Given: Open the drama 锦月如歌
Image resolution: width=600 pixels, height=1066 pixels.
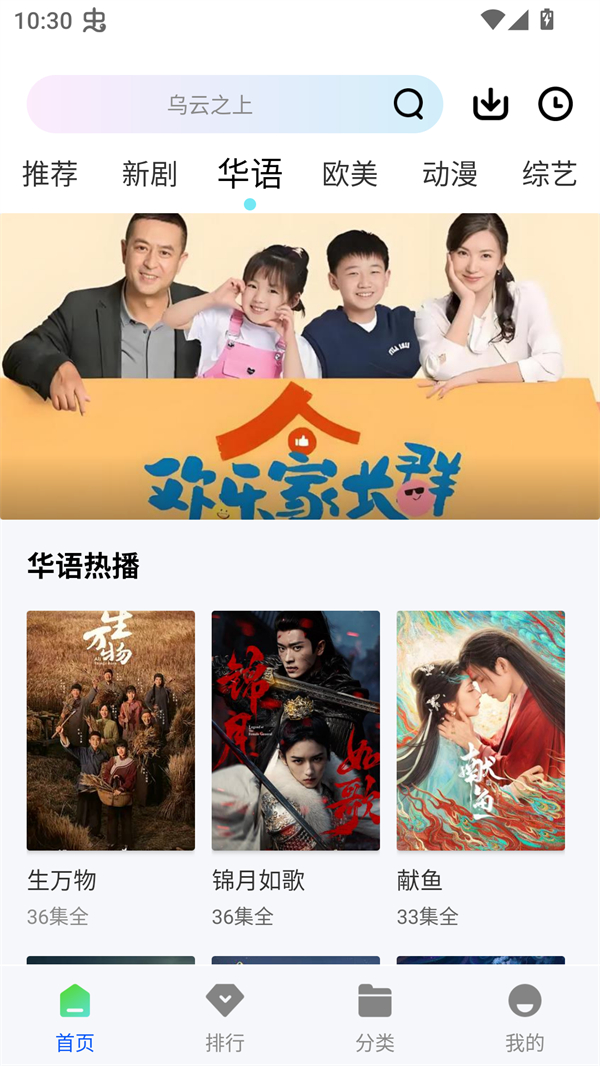Looking at the screenshot, I should click(x=296, y=731).
